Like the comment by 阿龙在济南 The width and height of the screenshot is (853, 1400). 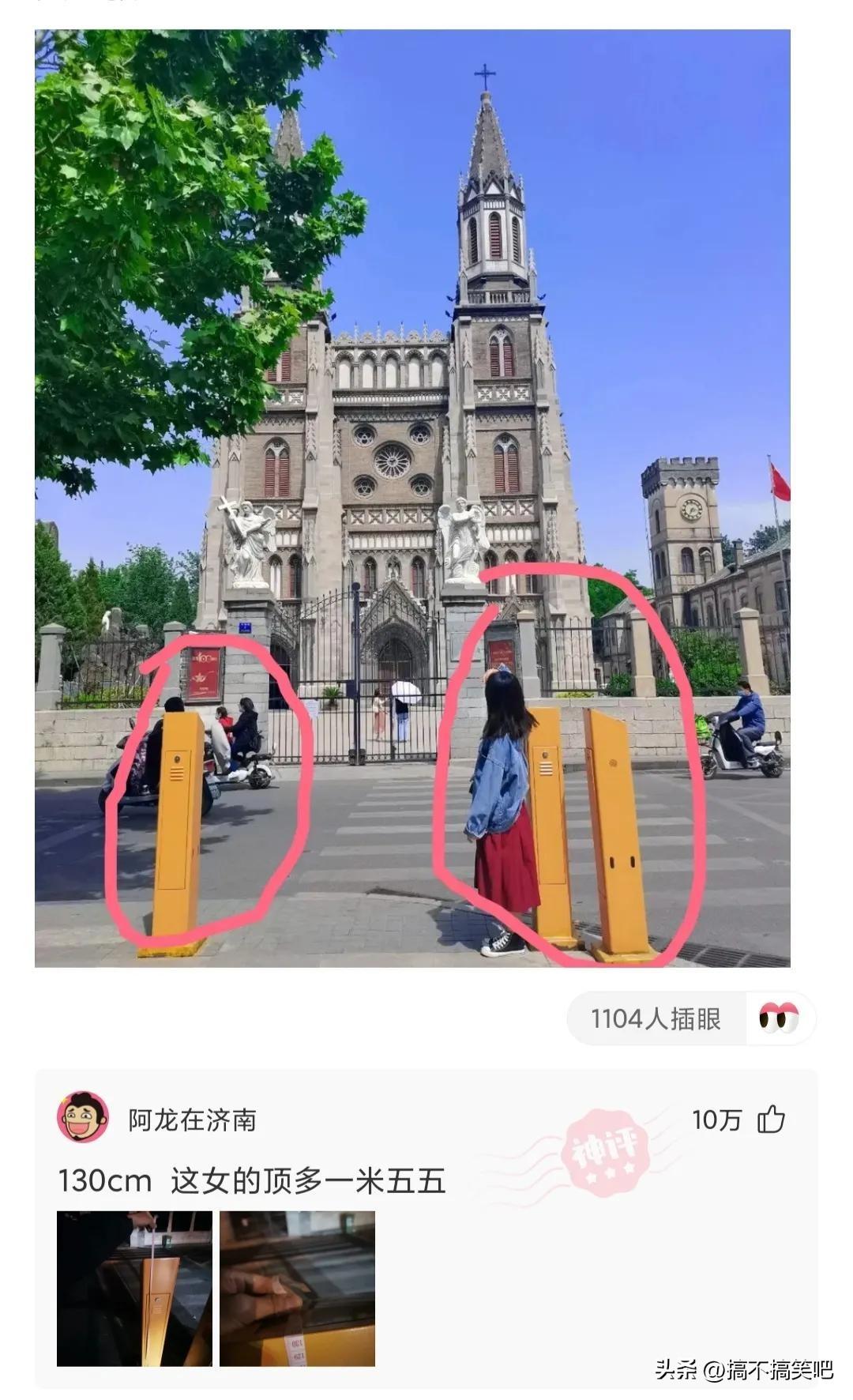point(771,1120)
